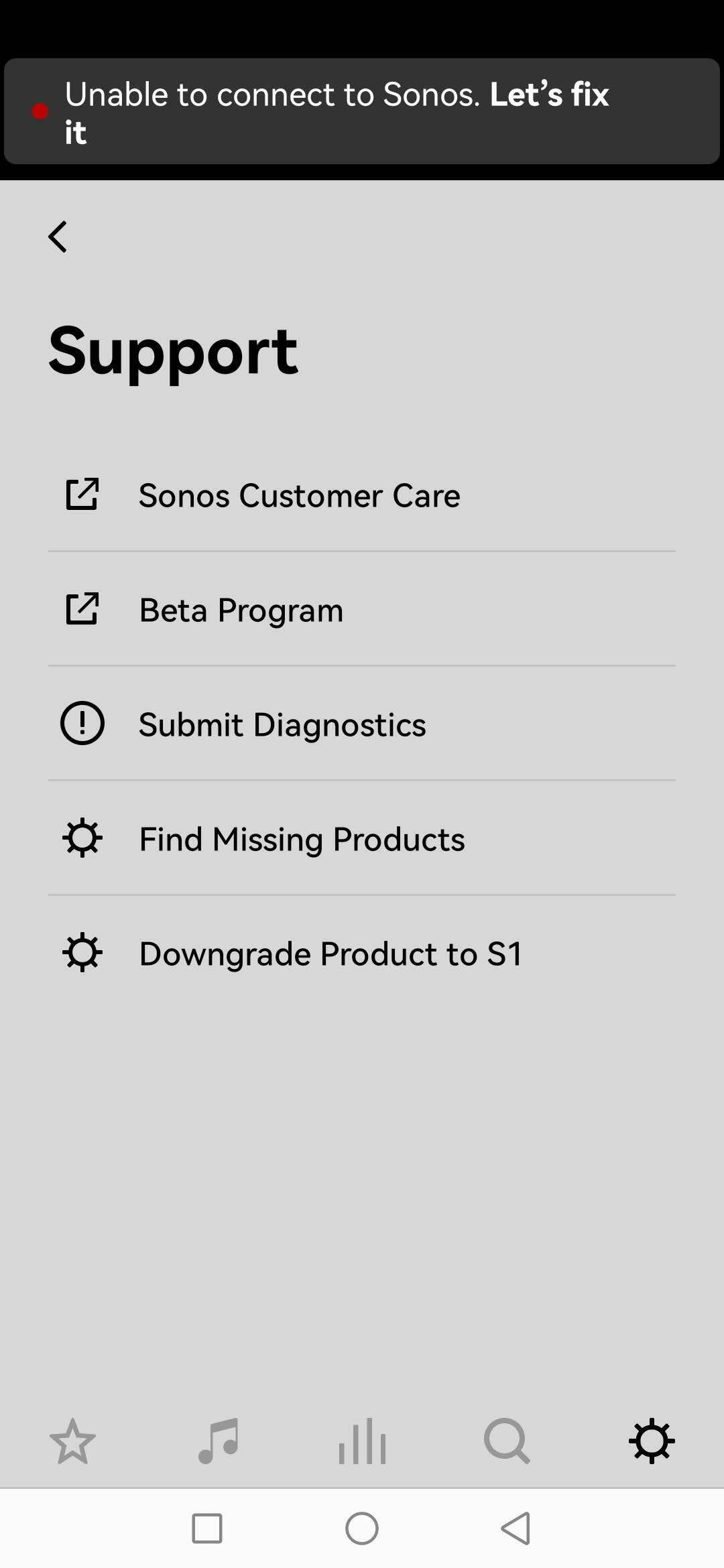Switch to the search tab
The width and height of the screenshot is (724, 1568).
coord(507,1441)
